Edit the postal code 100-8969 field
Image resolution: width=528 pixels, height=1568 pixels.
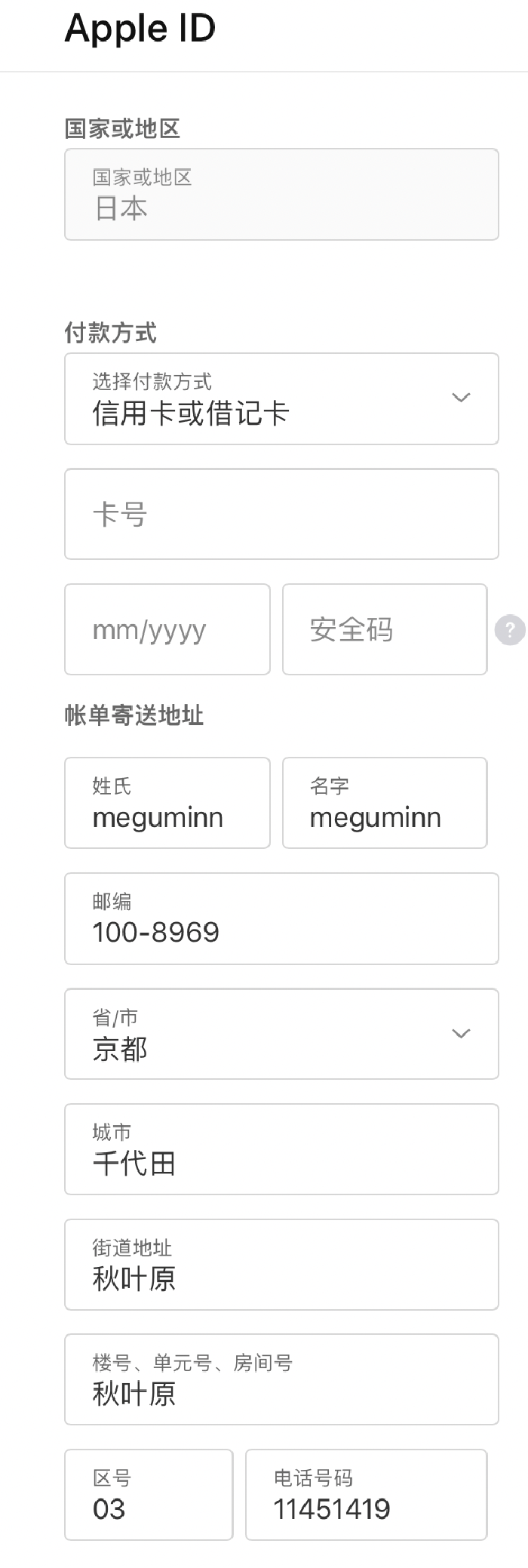click(281, 918)
